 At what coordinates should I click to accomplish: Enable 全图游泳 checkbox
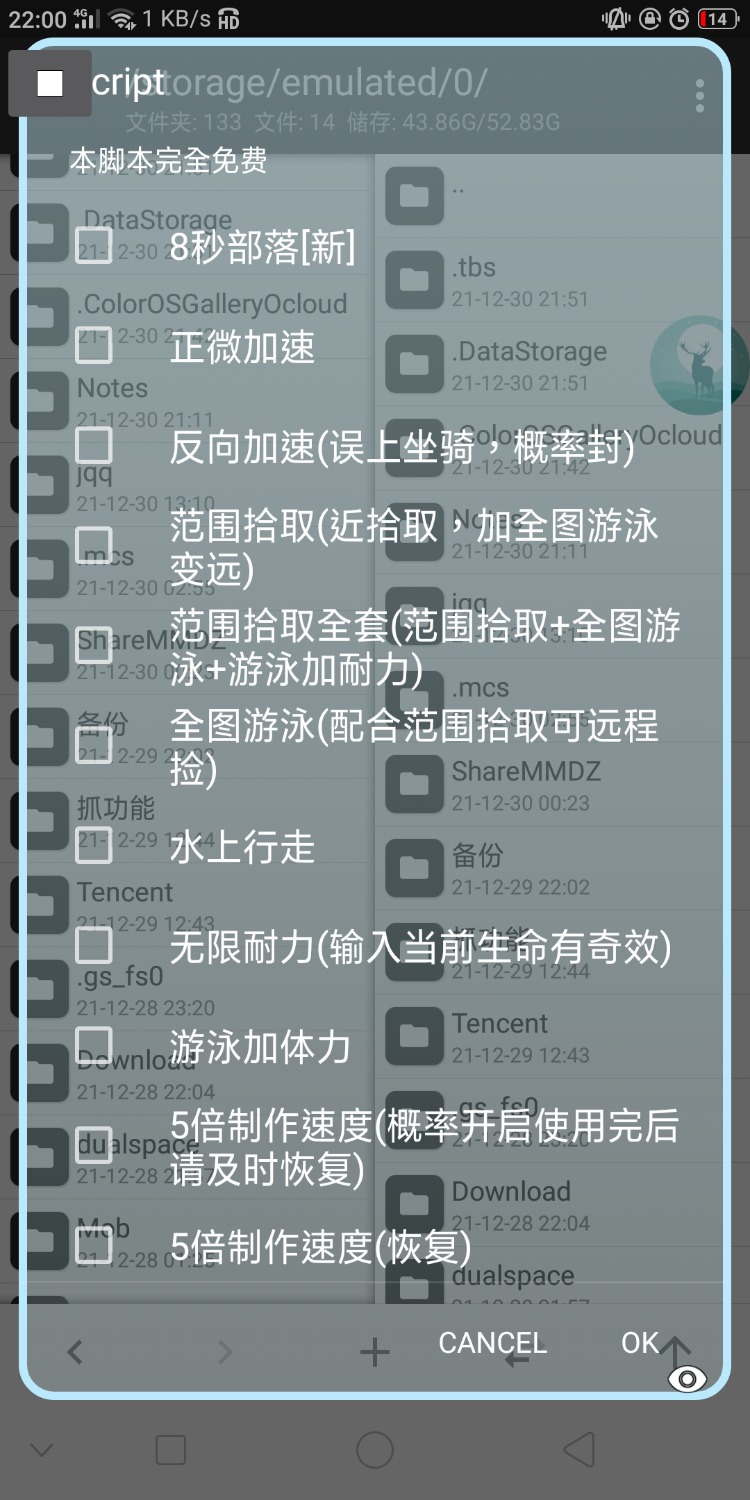click(94, 746)
